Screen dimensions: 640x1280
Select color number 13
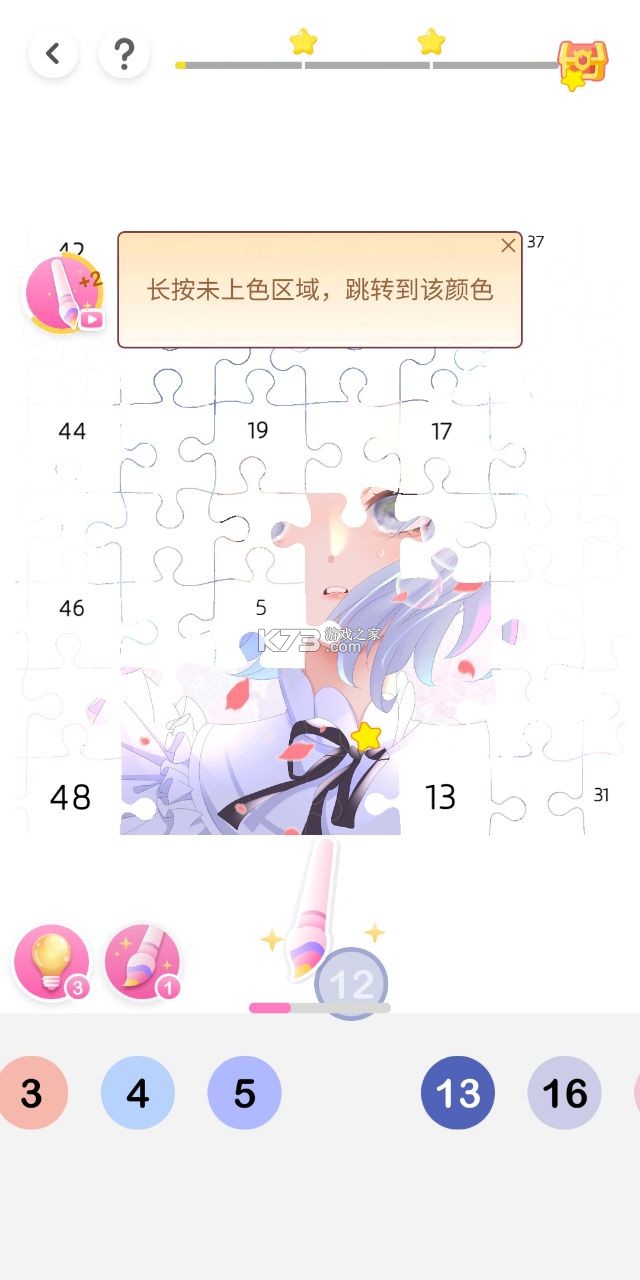point(458,1093)
